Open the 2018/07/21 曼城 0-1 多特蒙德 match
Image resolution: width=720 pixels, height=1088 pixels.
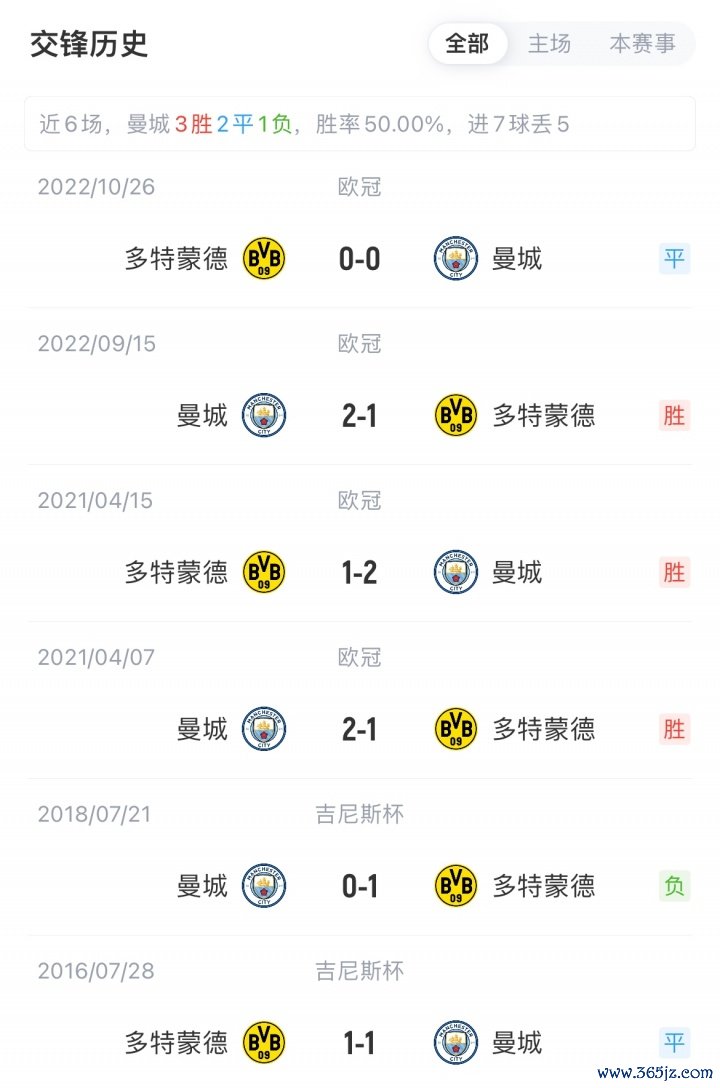tap(360, 886)
